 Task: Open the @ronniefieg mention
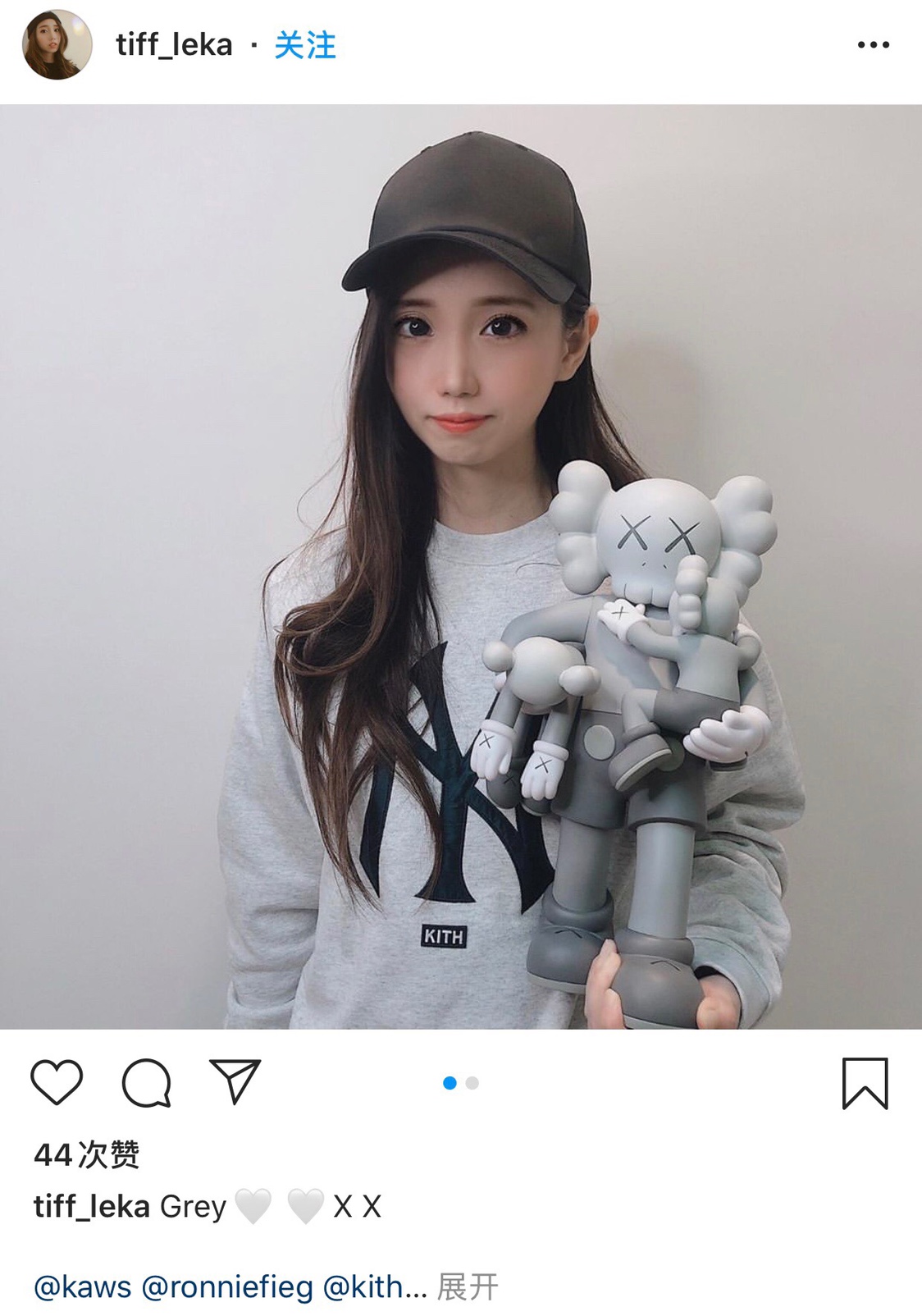tap(227, 1286)
